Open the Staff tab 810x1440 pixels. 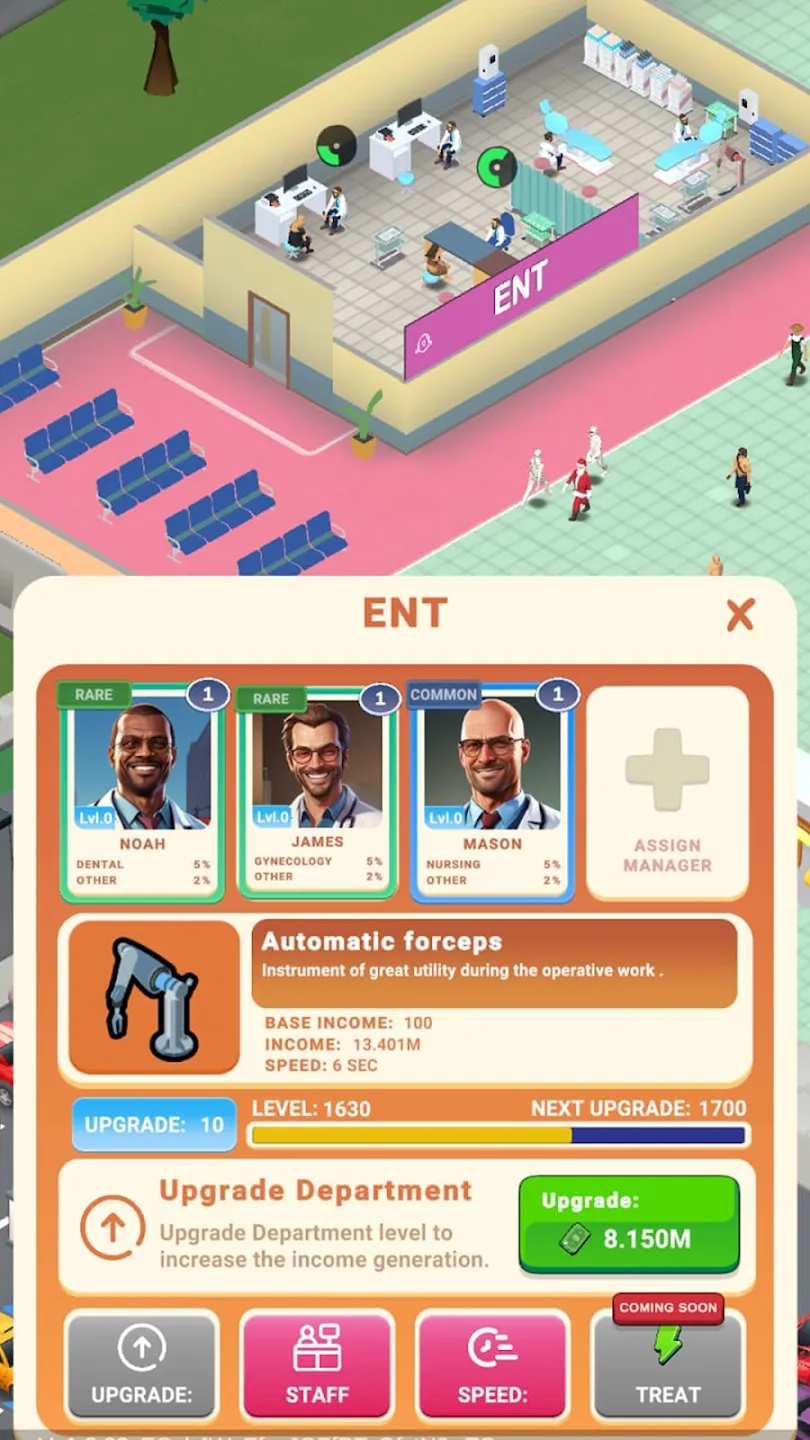[317, 1364]
